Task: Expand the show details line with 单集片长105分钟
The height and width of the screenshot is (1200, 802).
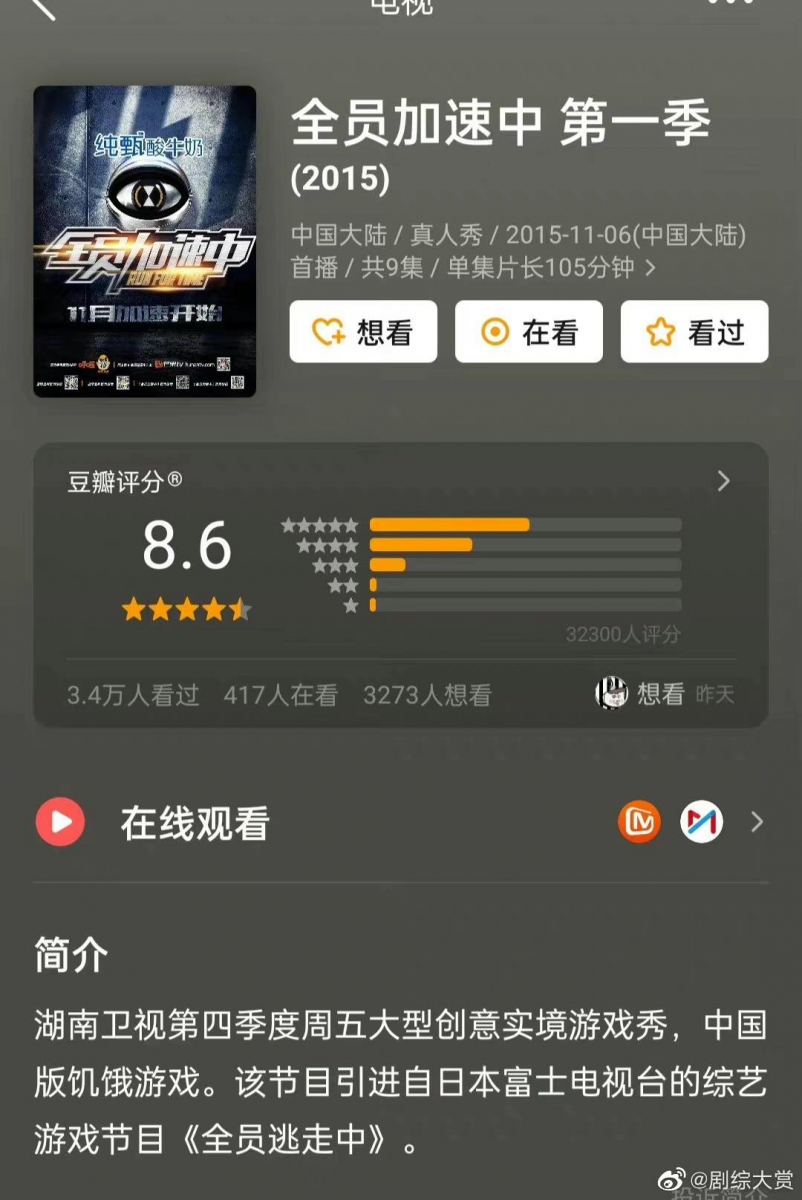Action: (651, 268)
